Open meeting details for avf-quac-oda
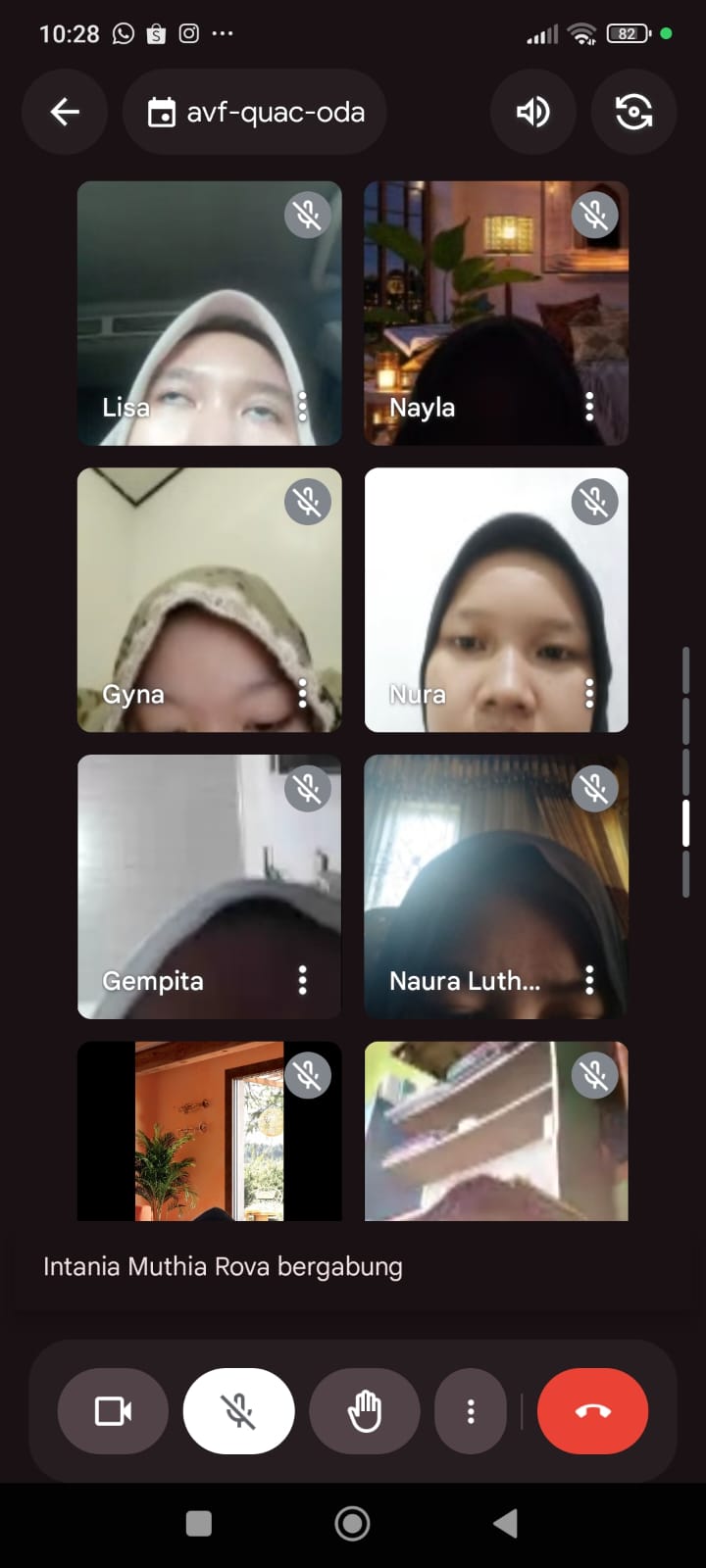 click(255, 112)
